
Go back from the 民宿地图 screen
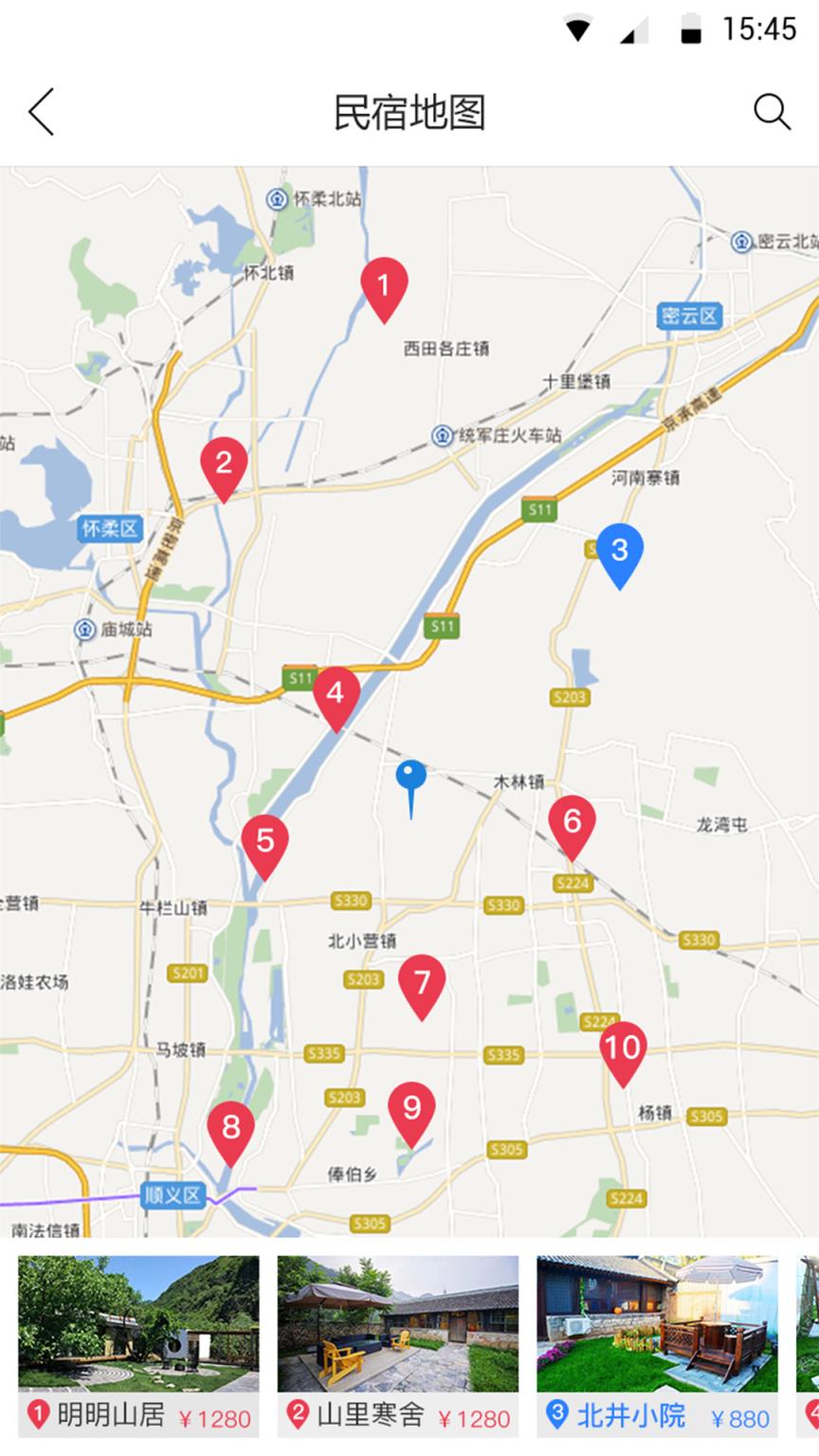(x=42, y=113)
